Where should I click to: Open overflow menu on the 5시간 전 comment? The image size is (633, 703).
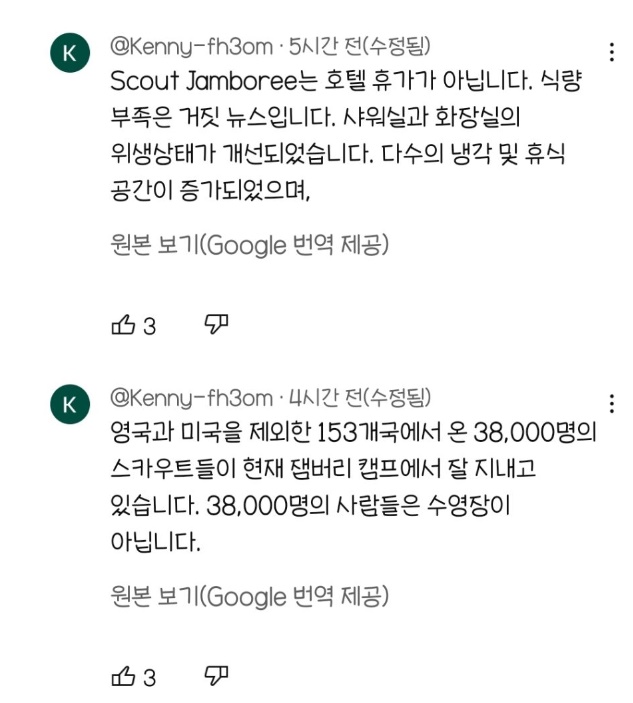click(x=611, y=52)
